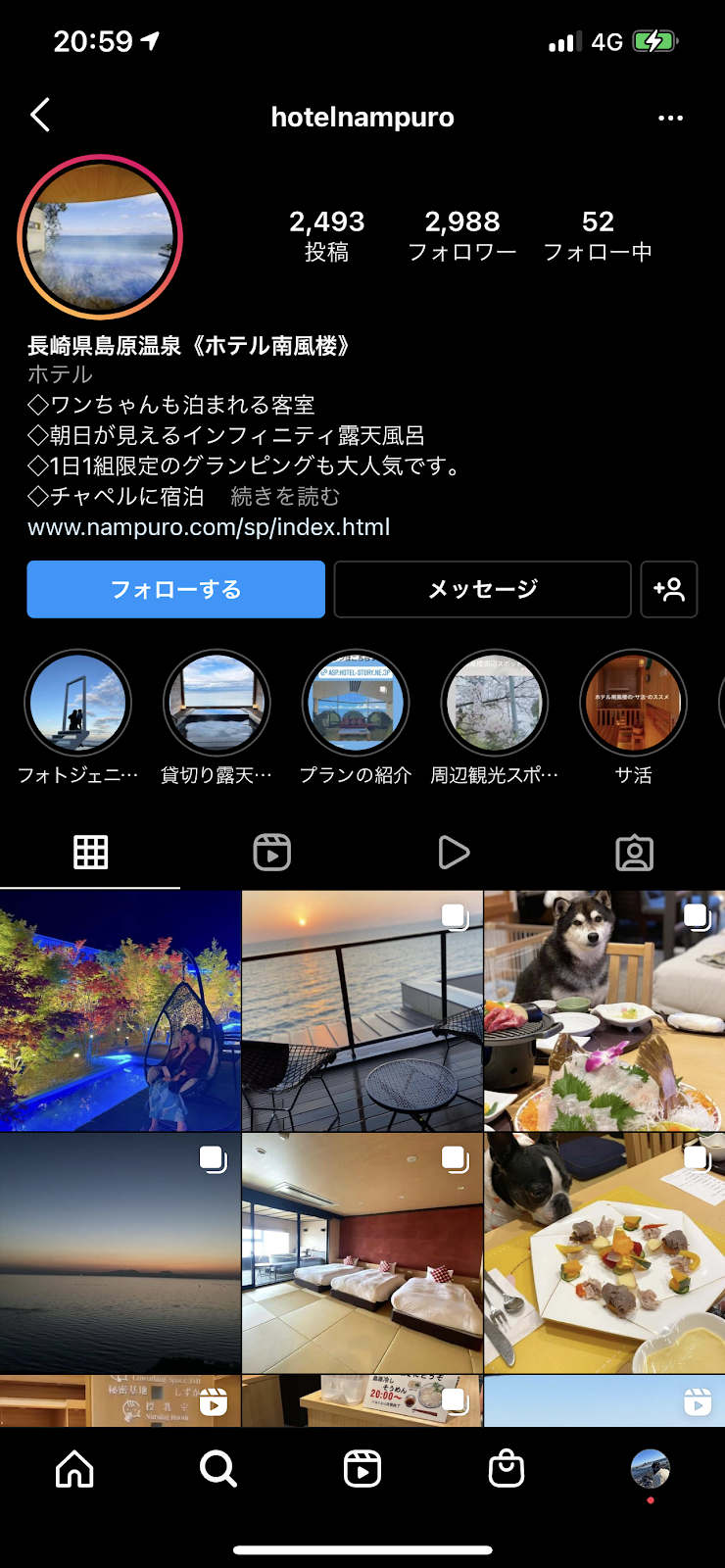View the プランの紹介 highlight
The image size is (725, 1568).
(x=356, y=704)
